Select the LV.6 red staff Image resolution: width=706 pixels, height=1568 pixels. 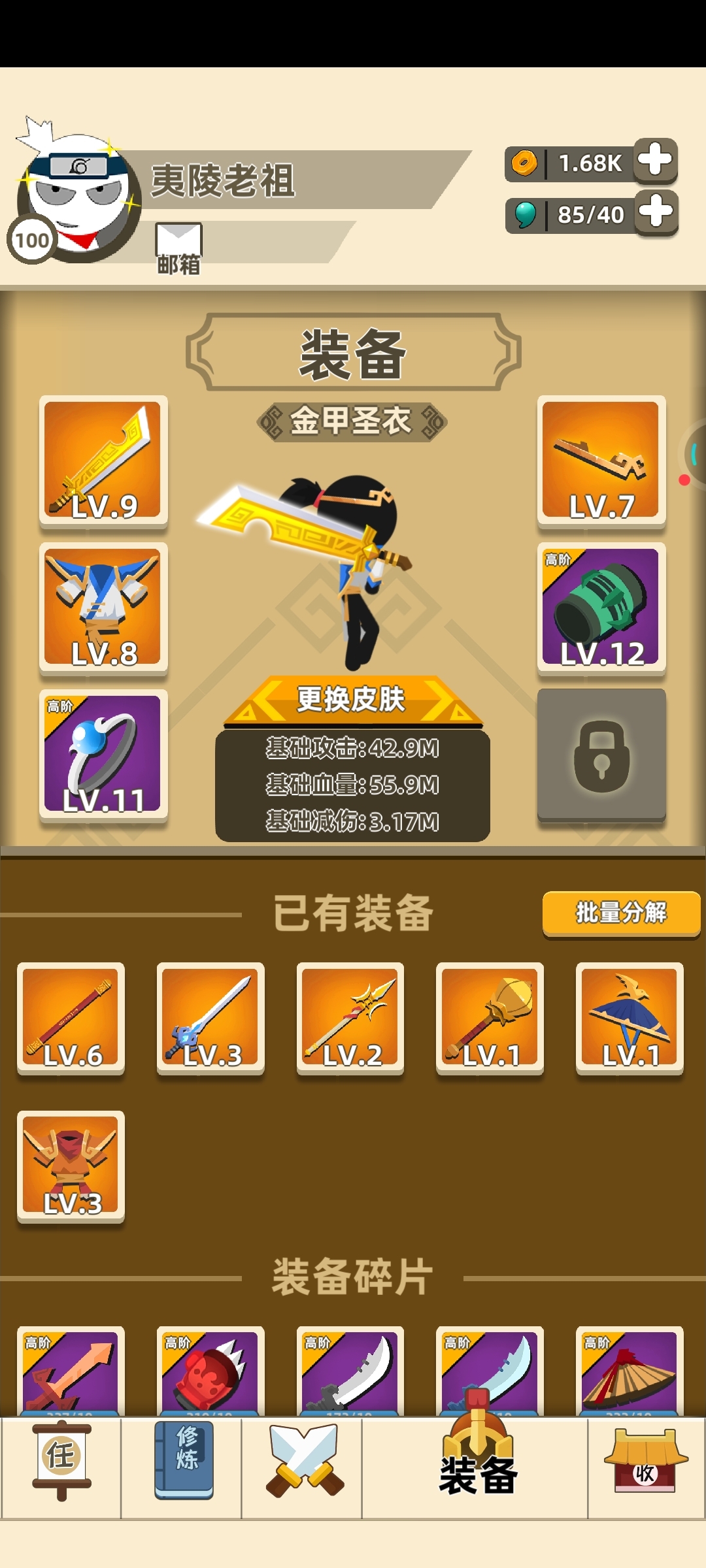[x=71, y=1018]
